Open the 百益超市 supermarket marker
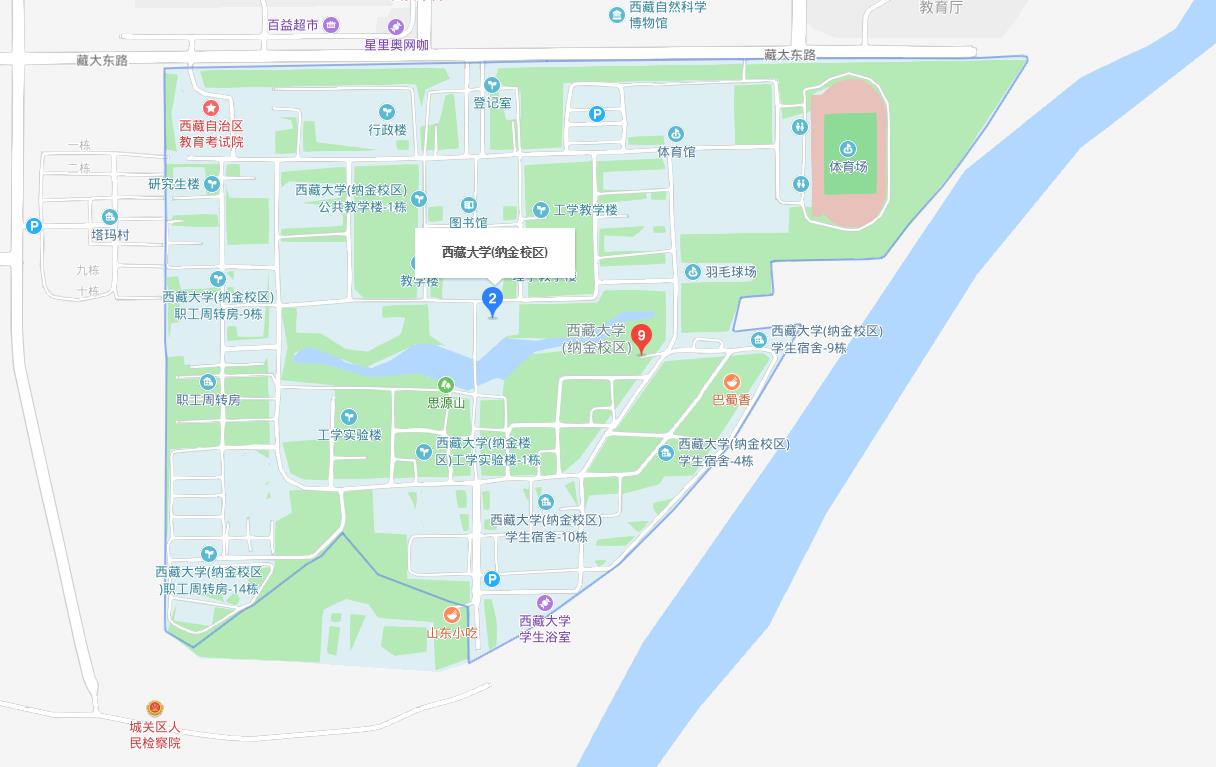This screenshot has width=1216, height=767. click(331, 25)
